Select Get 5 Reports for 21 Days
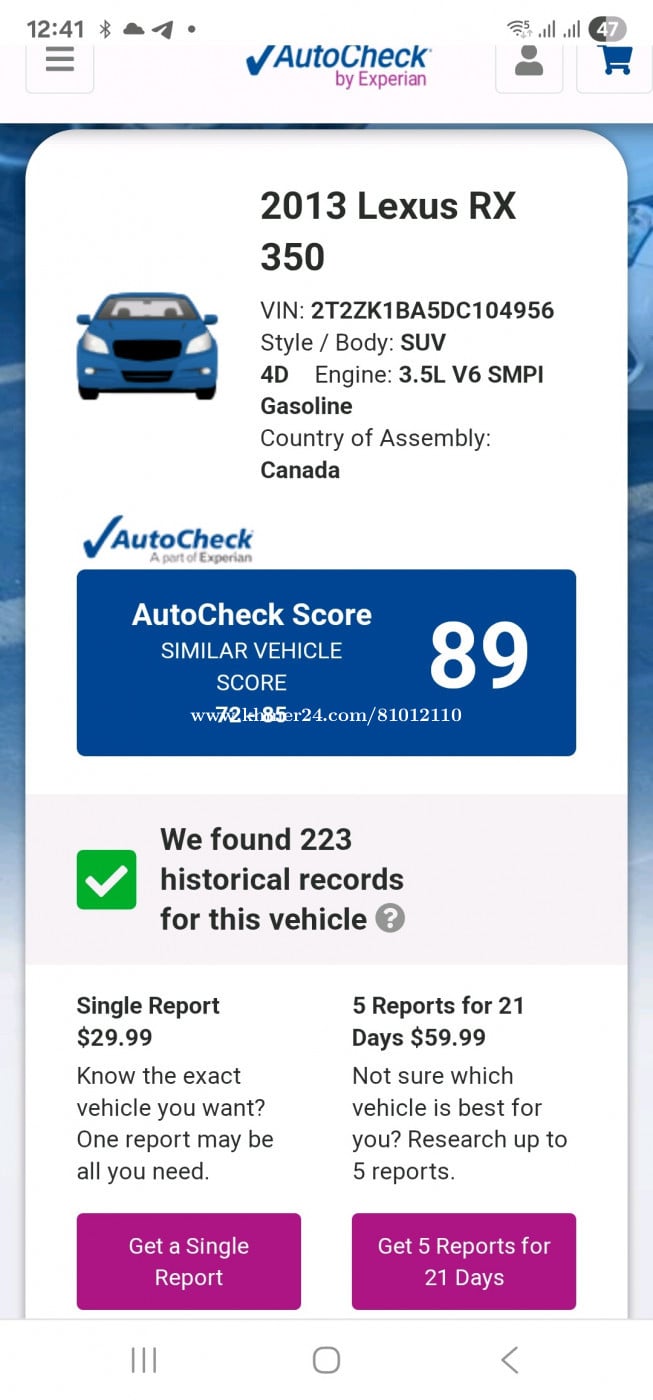Viewport: 653px width, 1400px height. 464,1261
